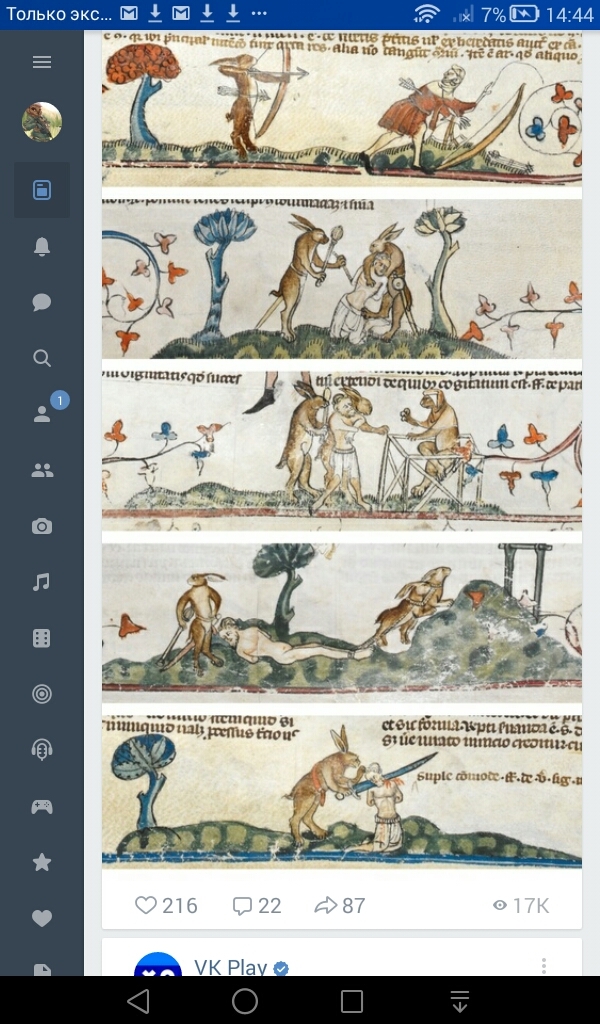
Task: Go to the news feed
Action: [42, 190]
